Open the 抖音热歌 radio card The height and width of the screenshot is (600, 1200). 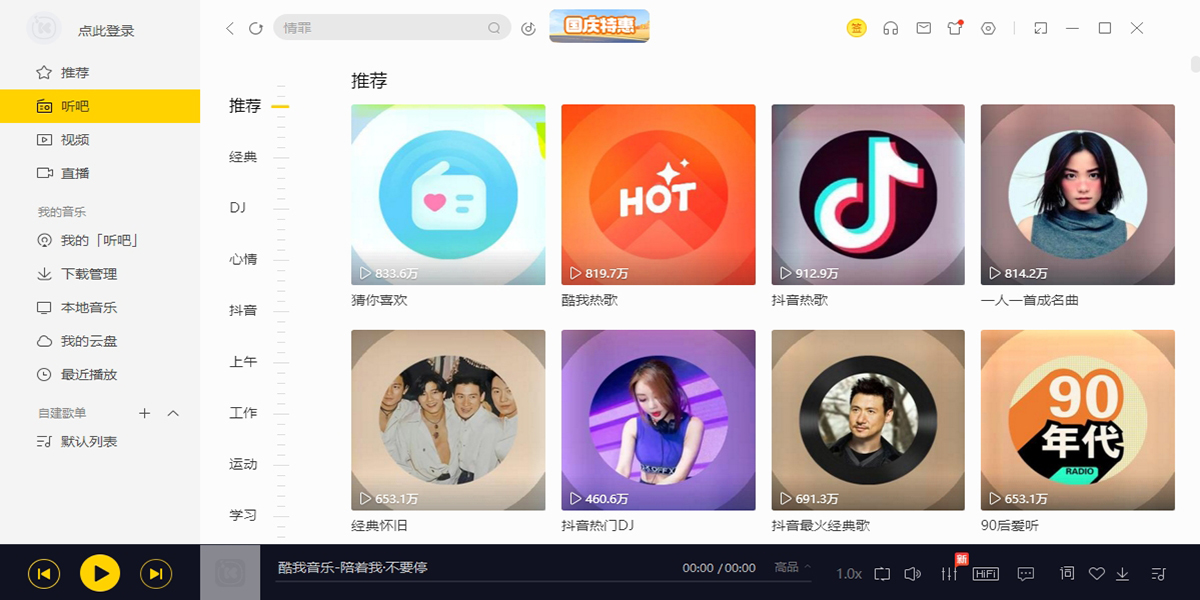click(x=868, y=195)
